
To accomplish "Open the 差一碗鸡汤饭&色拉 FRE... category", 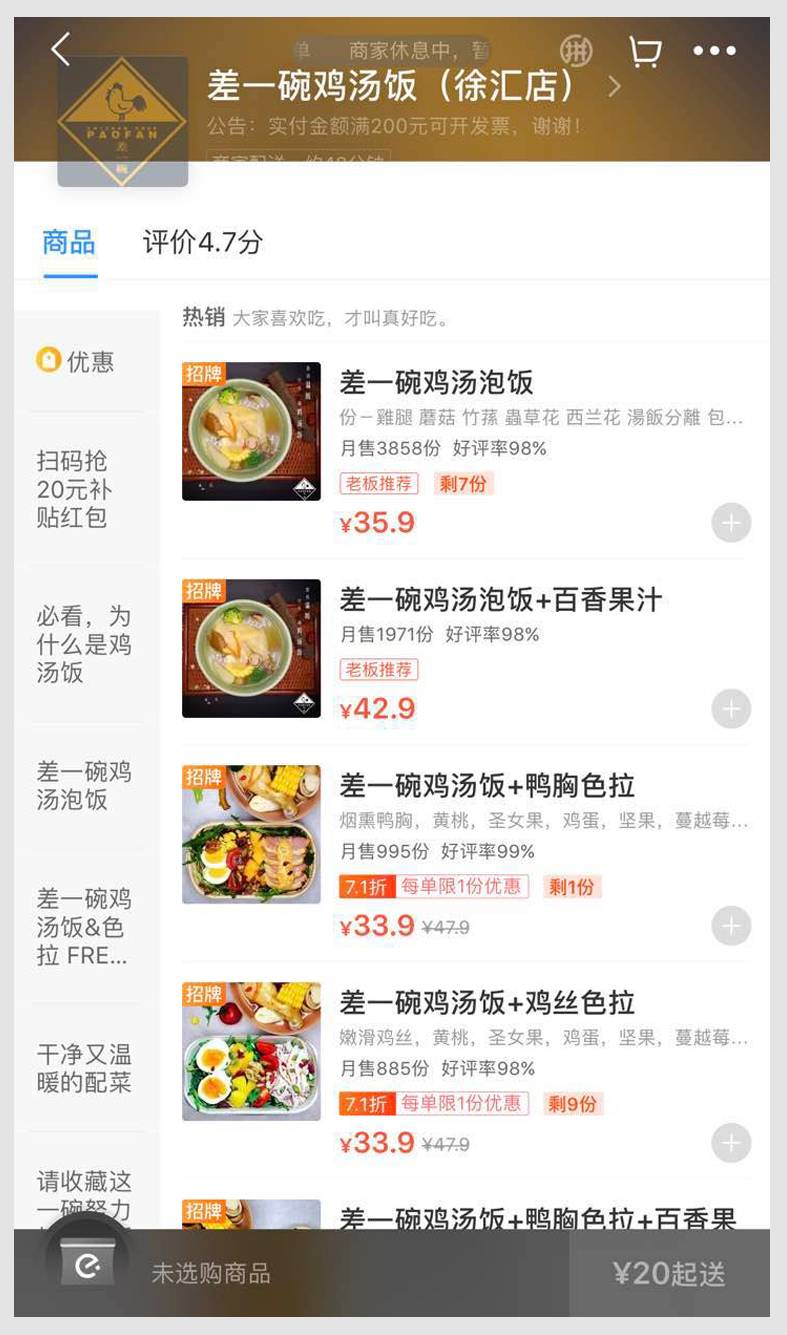I will click(x=84, y=926).
